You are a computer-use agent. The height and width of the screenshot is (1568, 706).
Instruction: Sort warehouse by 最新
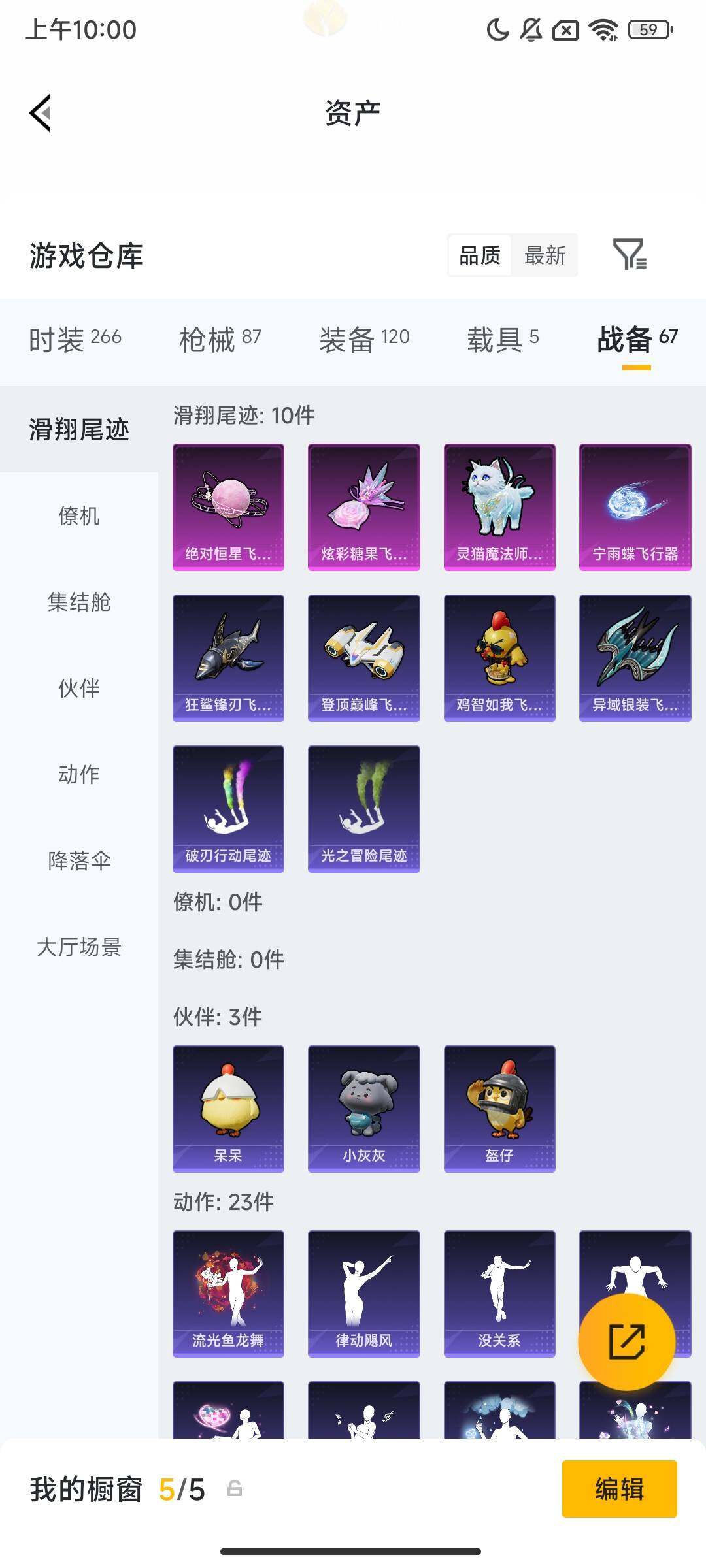tap(545, 255)
